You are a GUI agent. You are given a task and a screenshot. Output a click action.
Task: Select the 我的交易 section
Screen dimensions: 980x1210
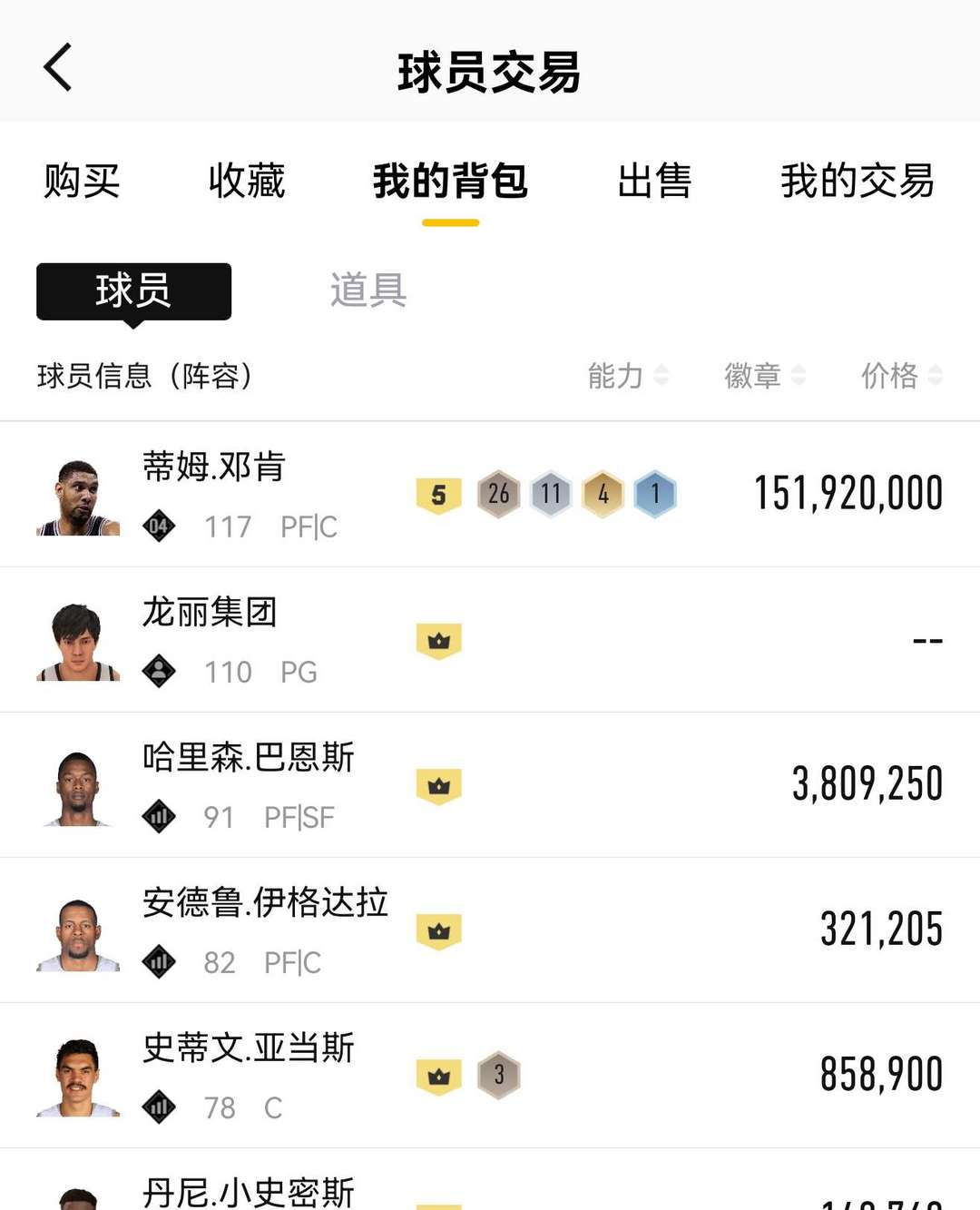[x=858, y=182]
